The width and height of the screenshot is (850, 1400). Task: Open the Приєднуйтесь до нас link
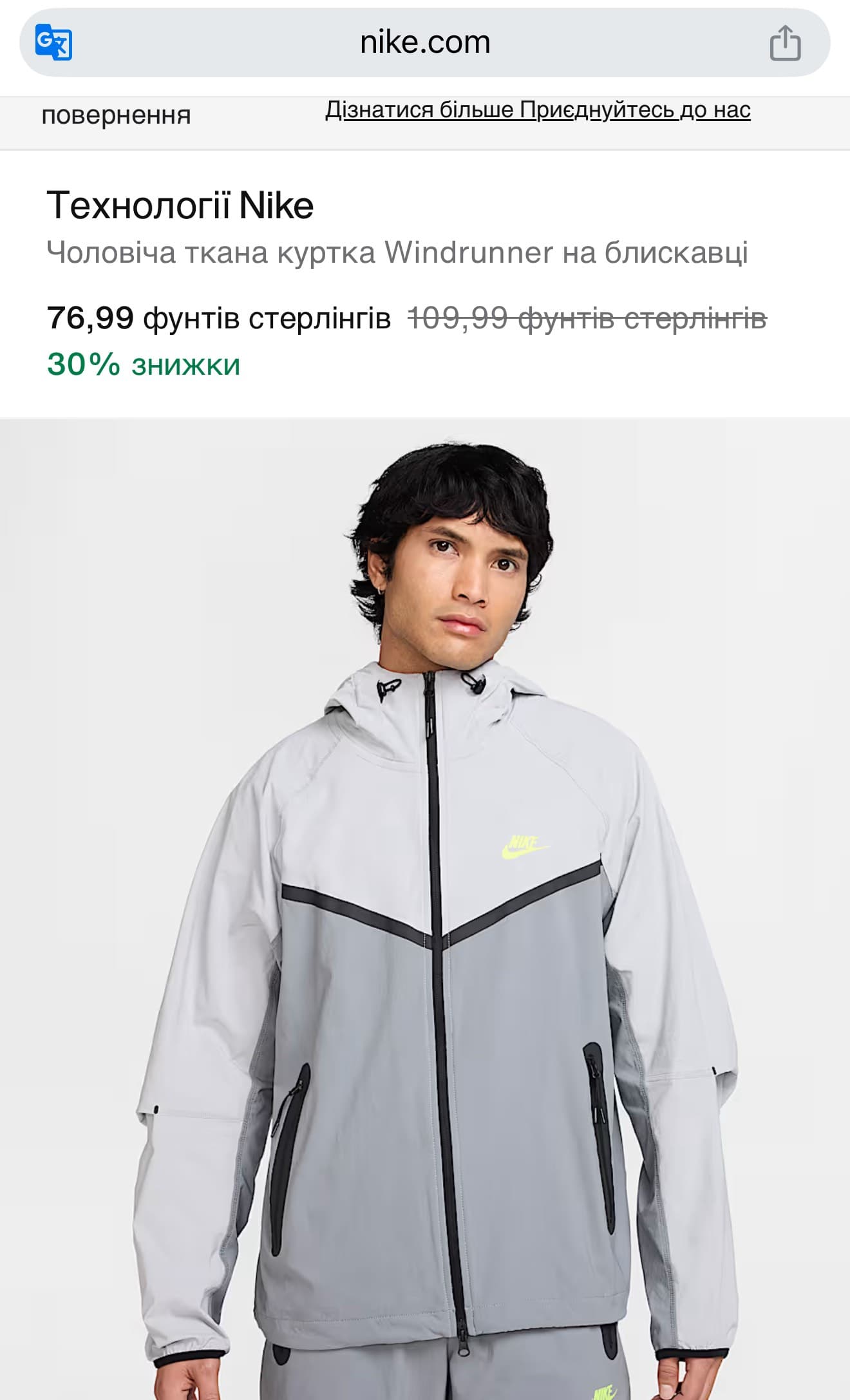pyautogui.click(x=635, y=110)
